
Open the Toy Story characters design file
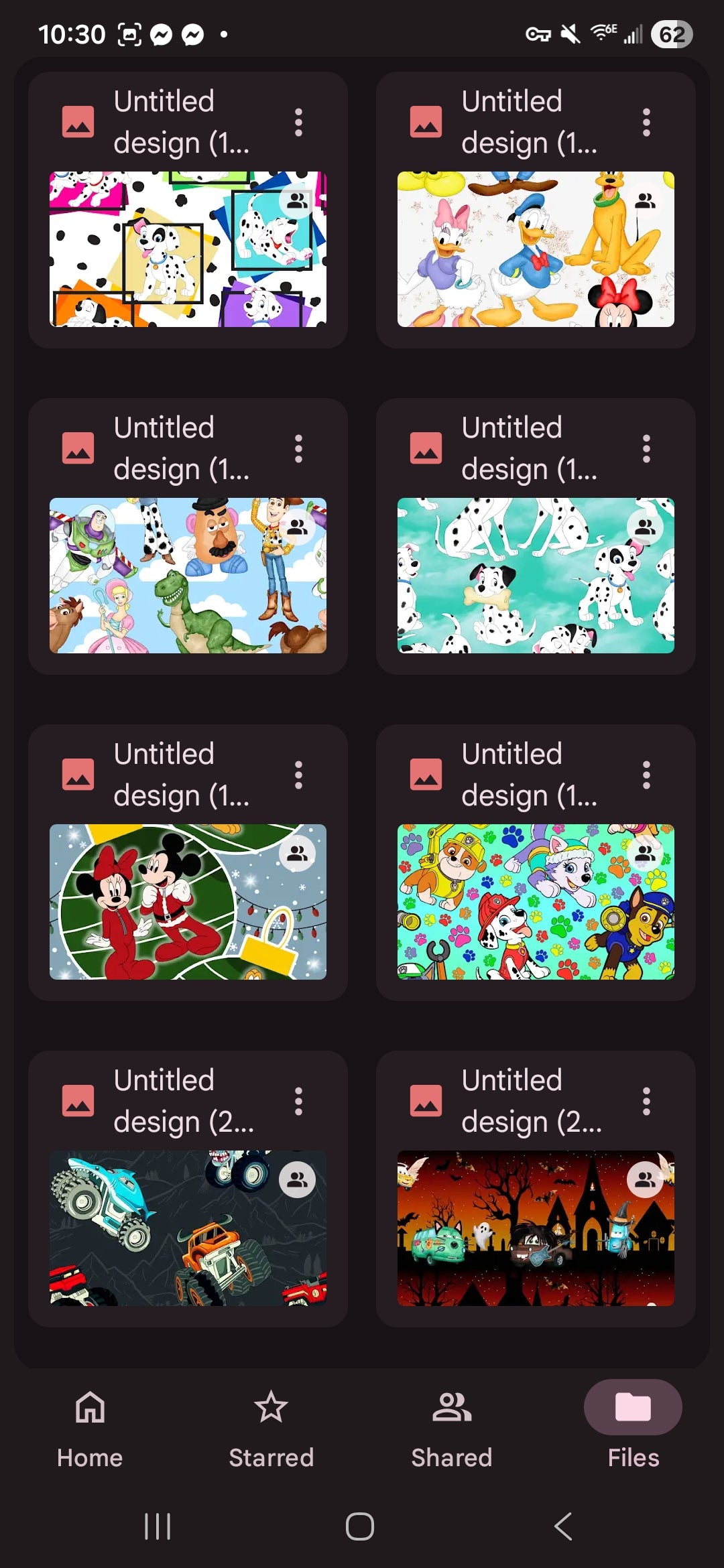pyautogui.click(x=188, y=576)
